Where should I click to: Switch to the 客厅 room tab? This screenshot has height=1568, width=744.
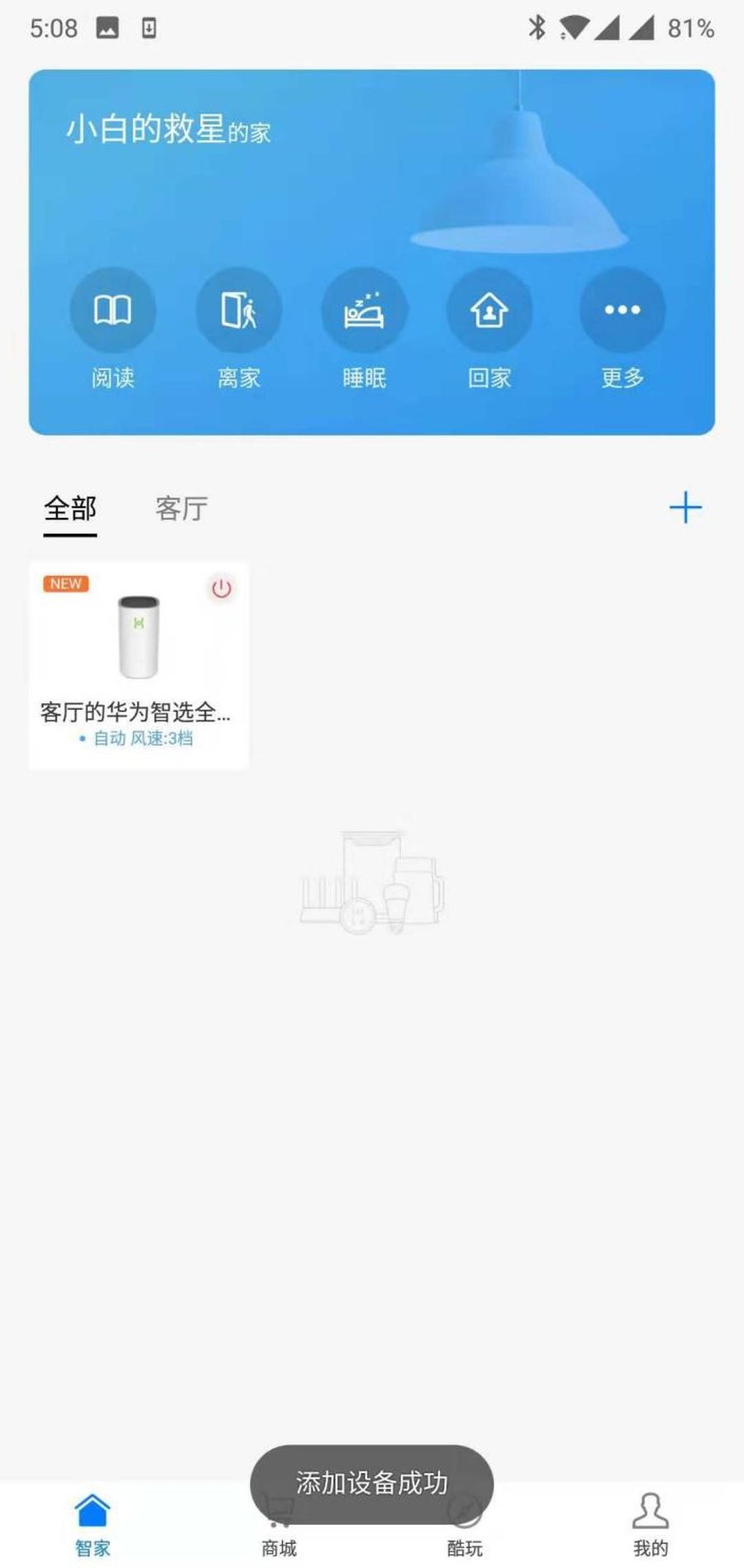(x=181, y=508)
